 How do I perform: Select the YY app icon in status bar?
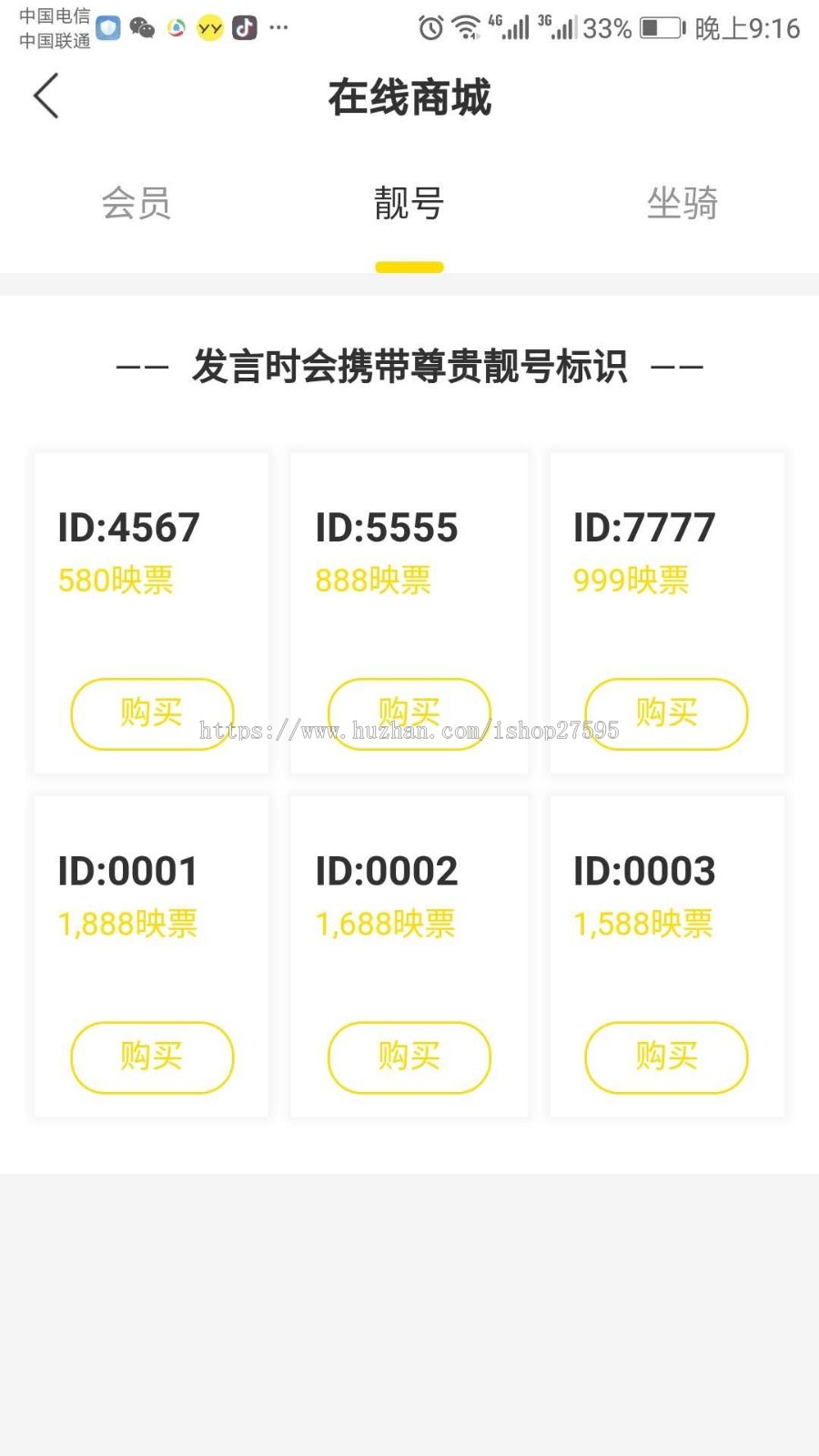point(208,26)
